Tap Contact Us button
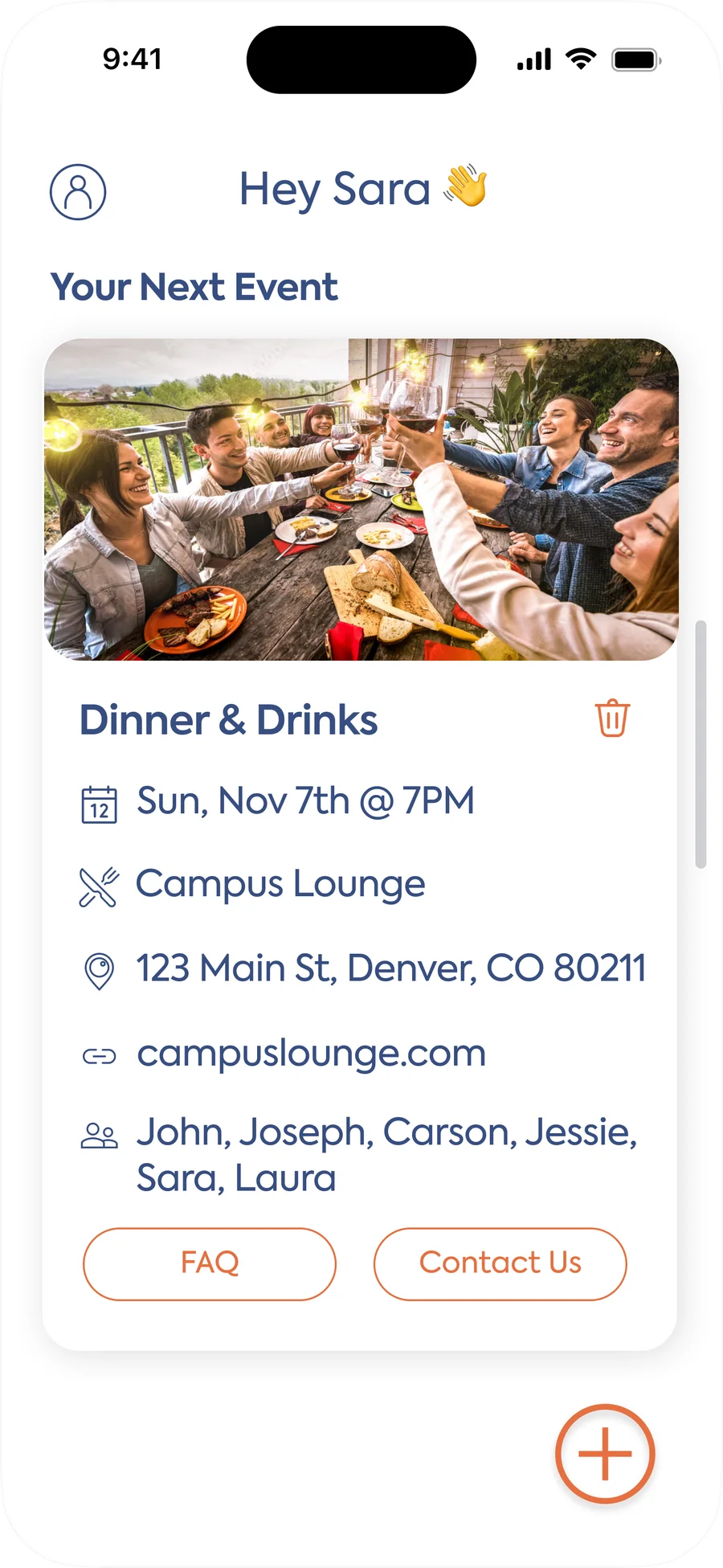The image size is (723, 1568). pyautogui.click(x=500, y=1263)
